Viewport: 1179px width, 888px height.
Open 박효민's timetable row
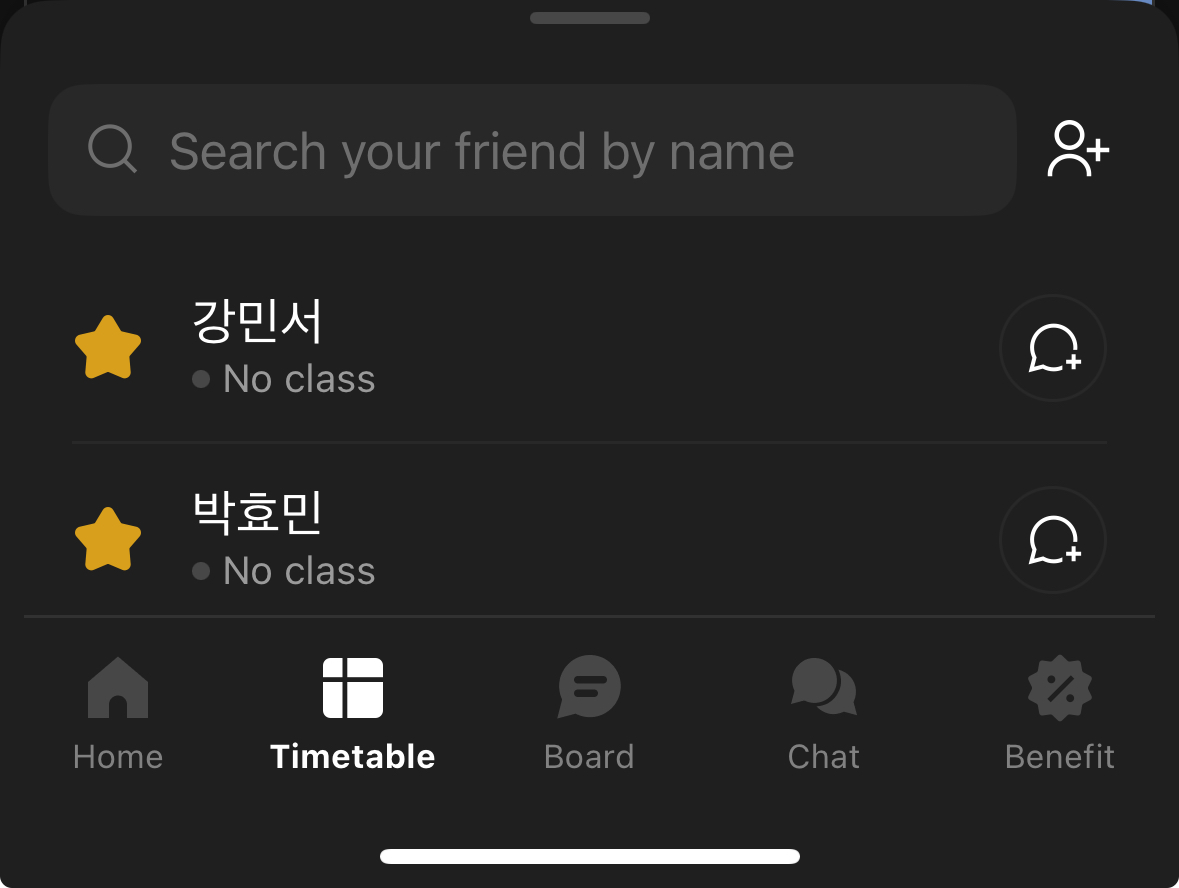(590, 530)
